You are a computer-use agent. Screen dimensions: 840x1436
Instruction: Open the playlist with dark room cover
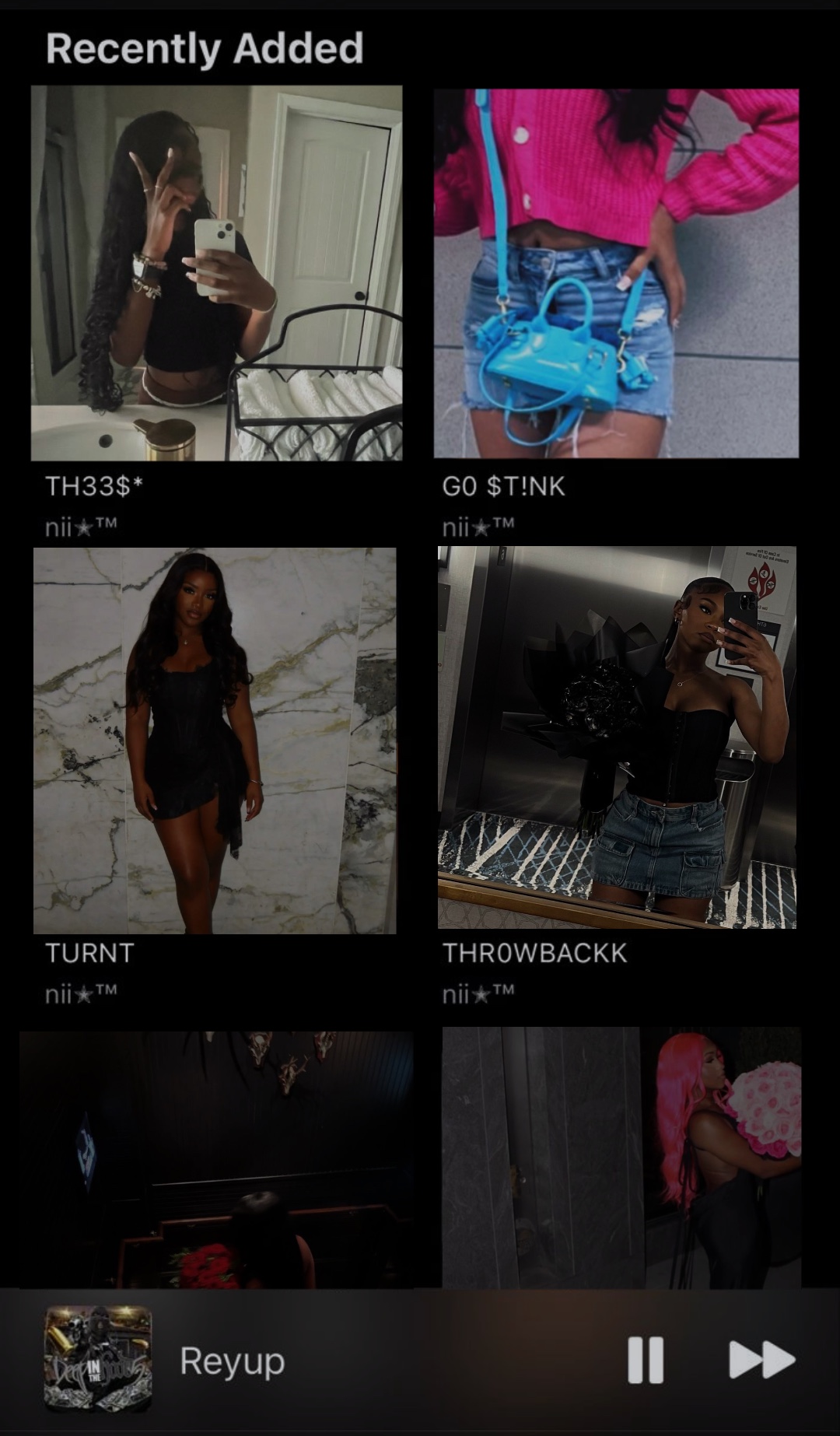pyautogui.click(x=217, y=1160)
